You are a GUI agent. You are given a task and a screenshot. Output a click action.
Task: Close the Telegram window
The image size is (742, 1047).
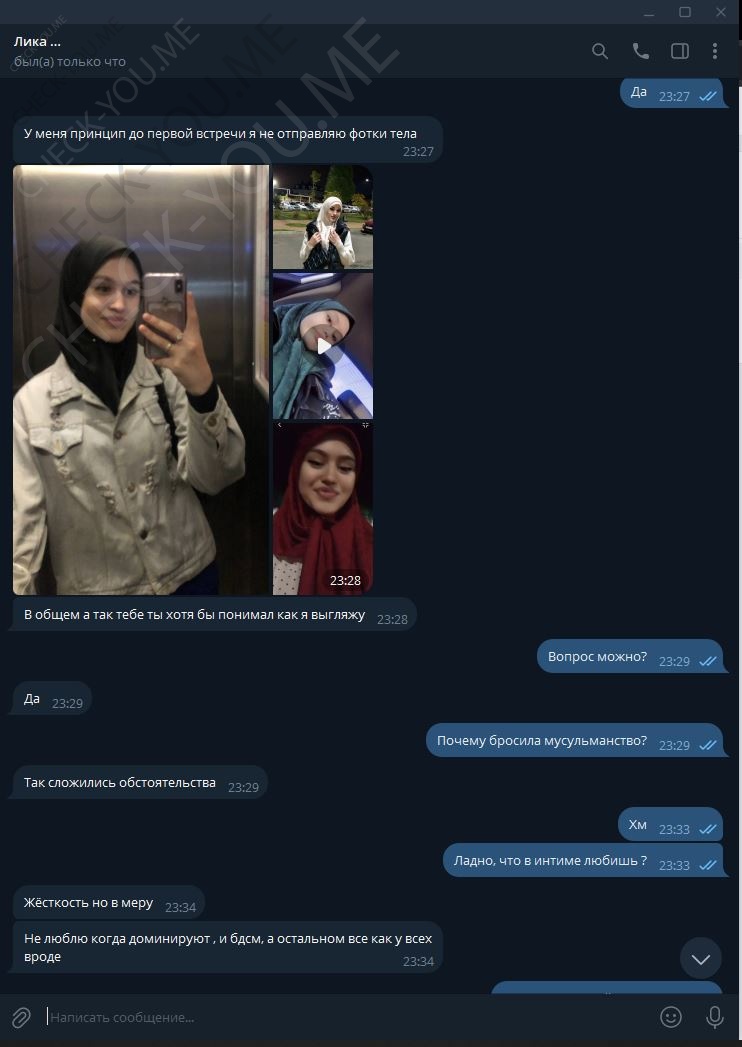click(x=720, y=12)
